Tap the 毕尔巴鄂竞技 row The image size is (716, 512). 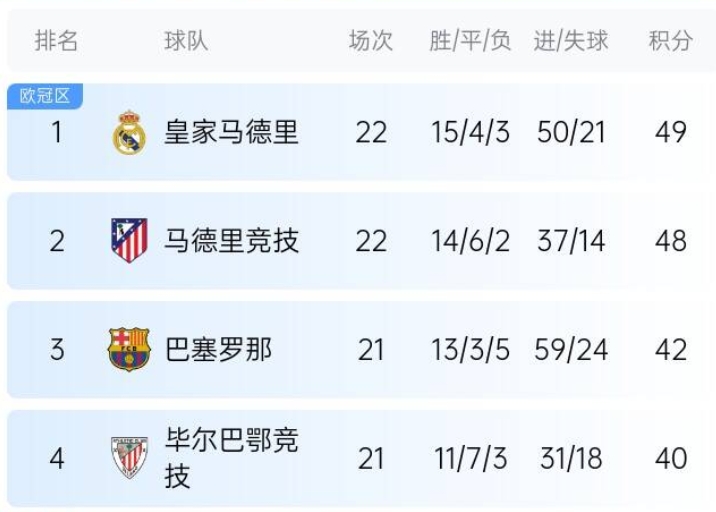pos(231,458)
